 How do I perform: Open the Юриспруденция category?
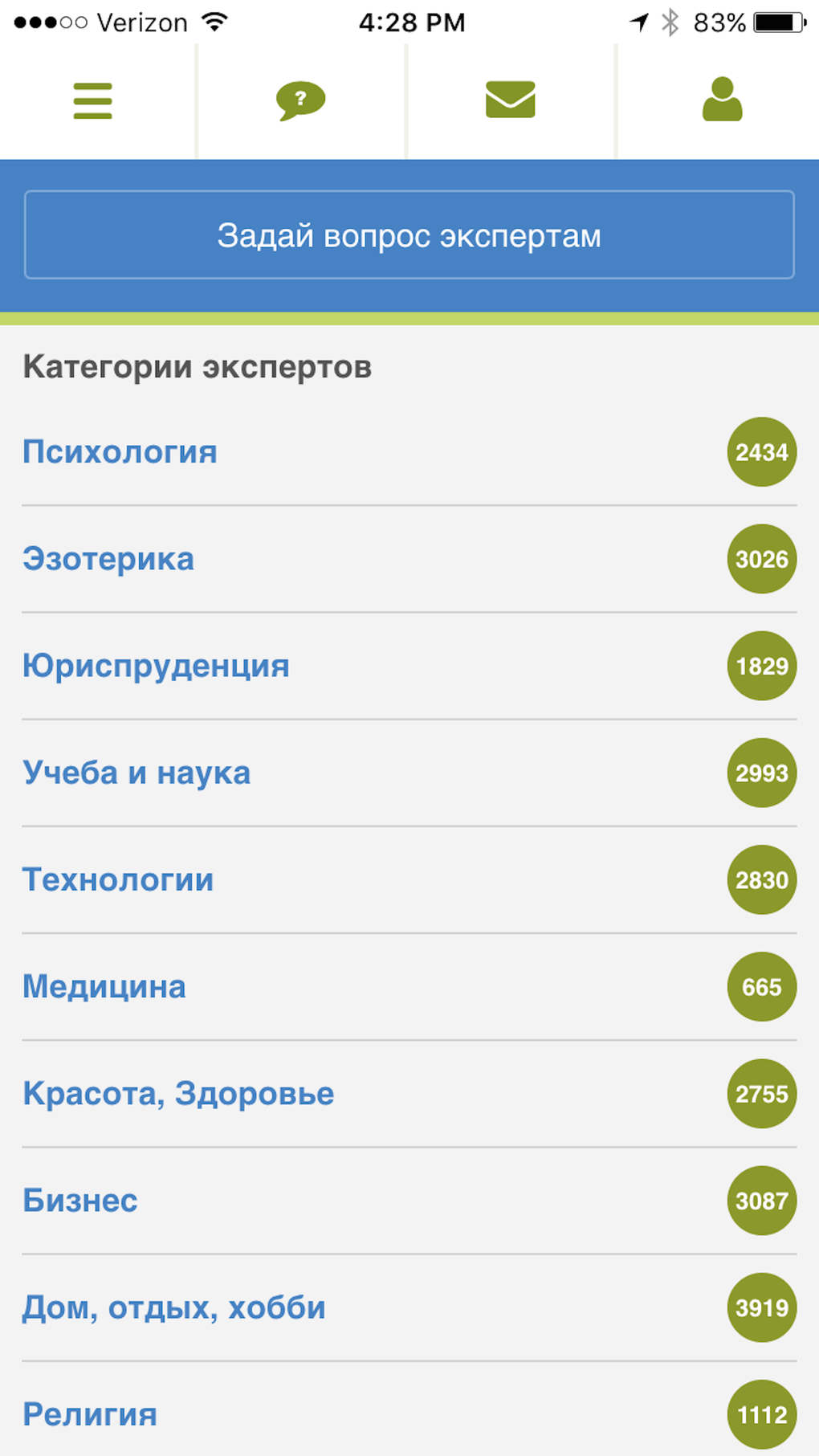156,666
